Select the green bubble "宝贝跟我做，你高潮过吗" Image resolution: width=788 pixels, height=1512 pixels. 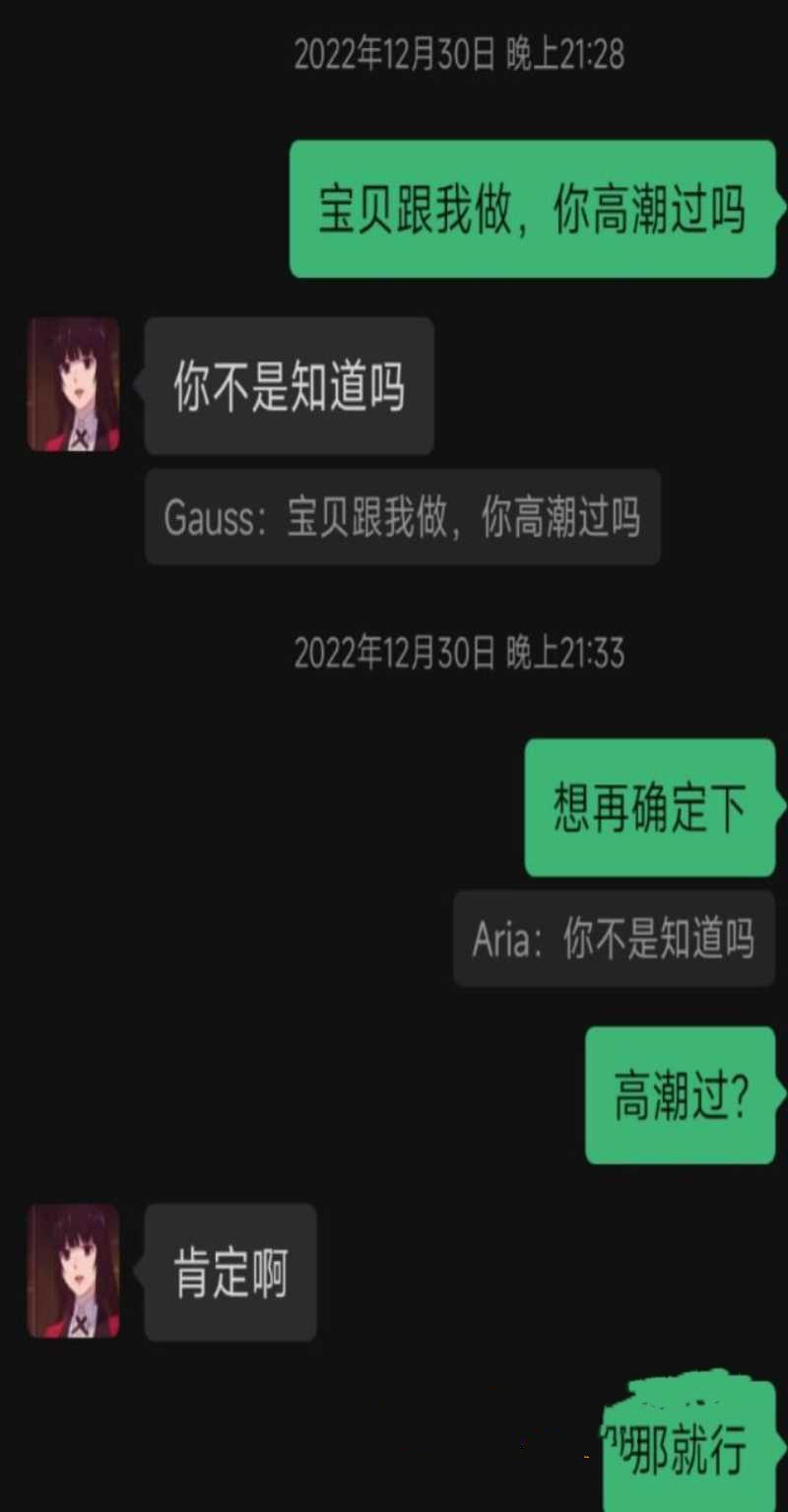530,209
